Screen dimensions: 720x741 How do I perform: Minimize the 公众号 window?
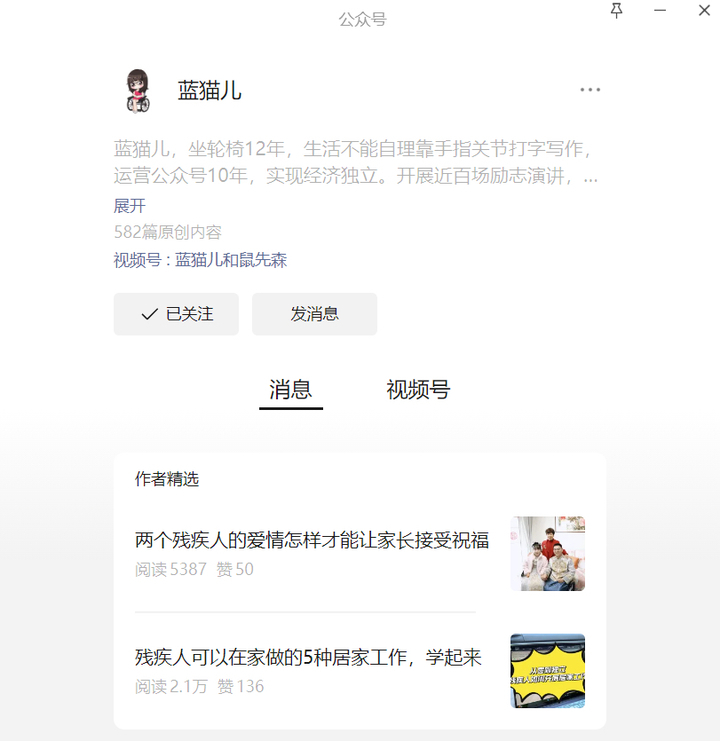pyautogui.click(x=660, y=11)
